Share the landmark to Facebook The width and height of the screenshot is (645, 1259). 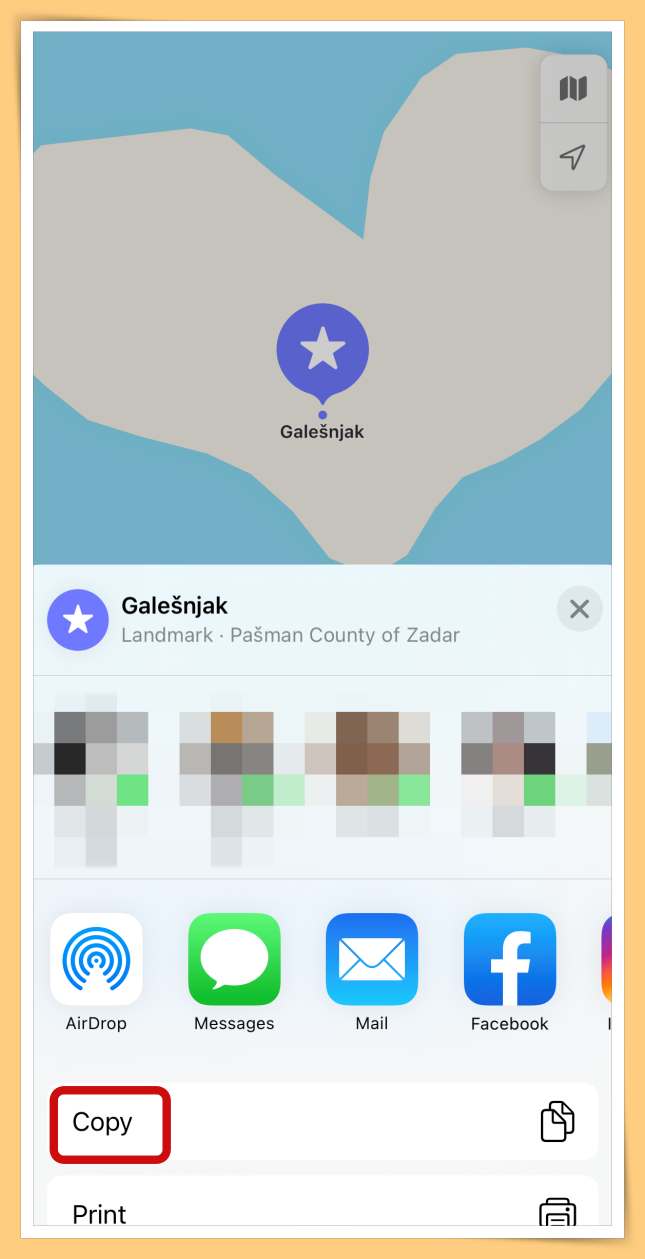[509, 959]
